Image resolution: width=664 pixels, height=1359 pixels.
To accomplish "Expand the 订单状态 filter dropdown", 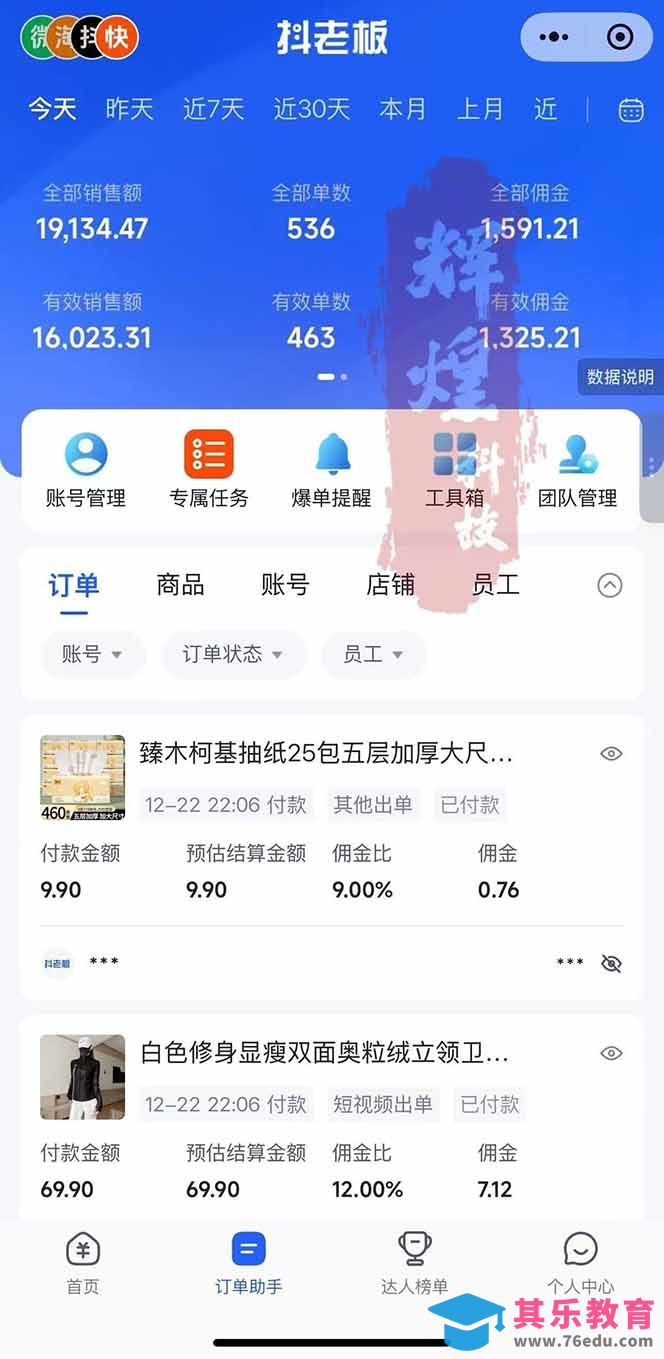I will coord(233,655).
